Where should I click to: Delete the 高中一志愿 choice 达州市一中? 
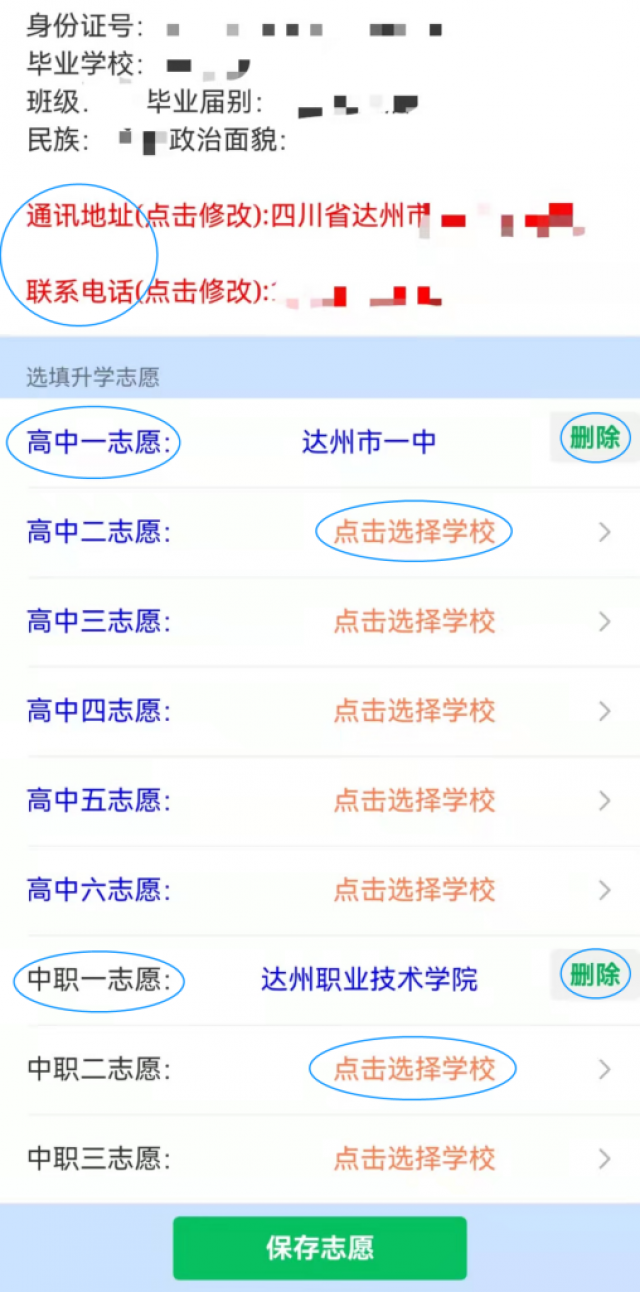(x=594, y=437)
